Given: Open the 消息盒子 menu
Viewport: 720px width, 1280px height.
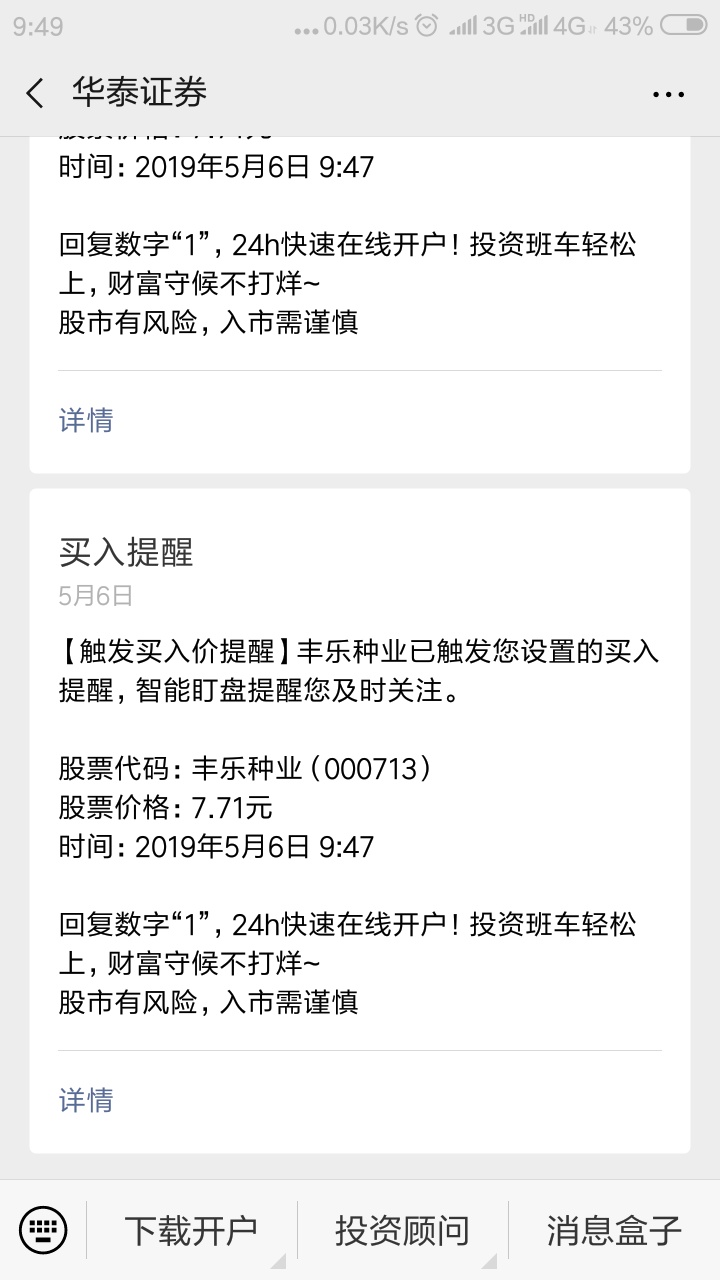Looking at the screenshot, I should point(614,1230).
